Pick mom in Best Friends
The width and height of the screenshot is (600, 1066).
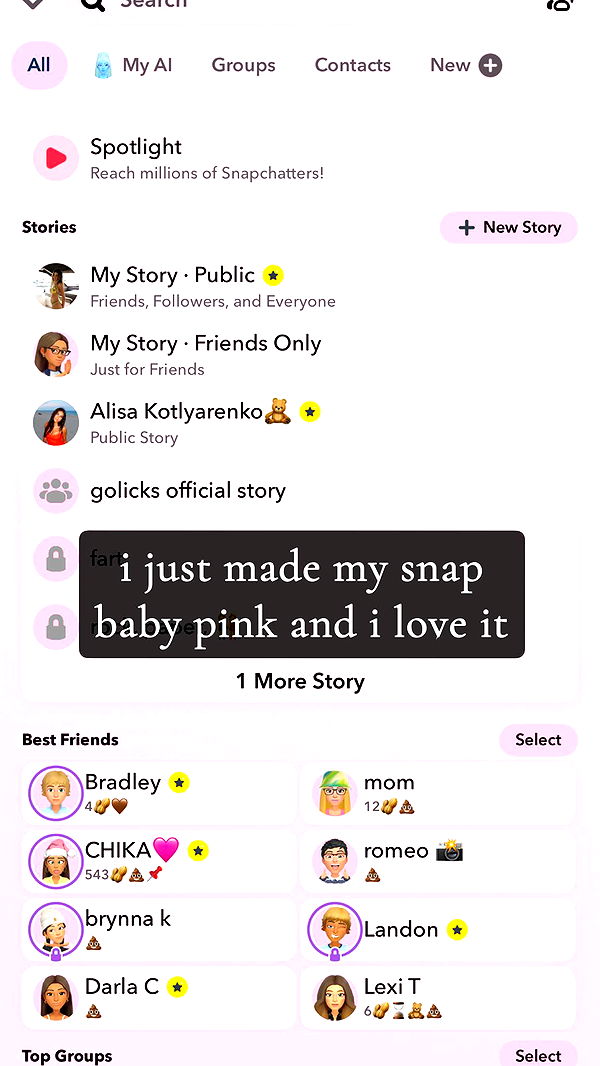click(438, 792)
